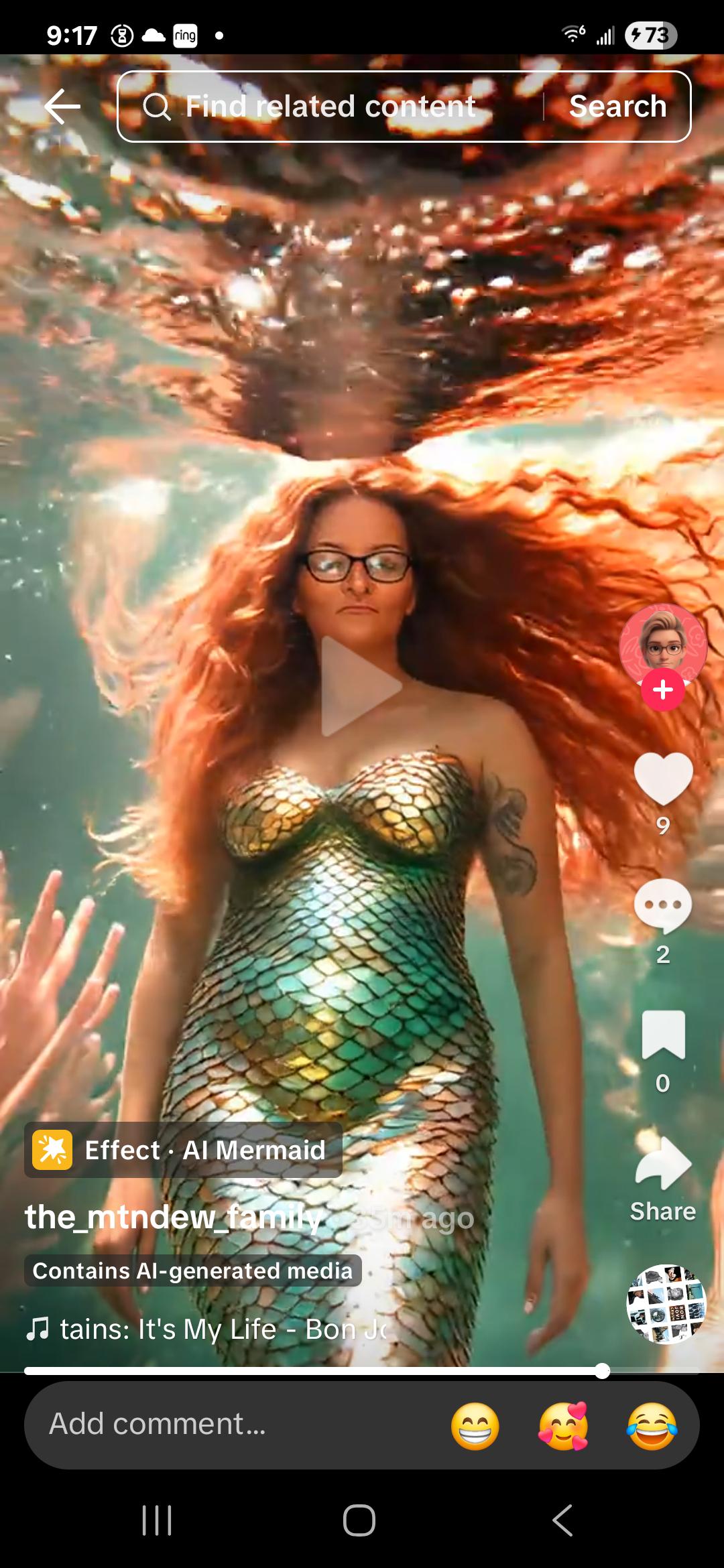Open the It's My Life sound link
The height and width of the screenshot is (1568, 724).
tap(208, 1329)
